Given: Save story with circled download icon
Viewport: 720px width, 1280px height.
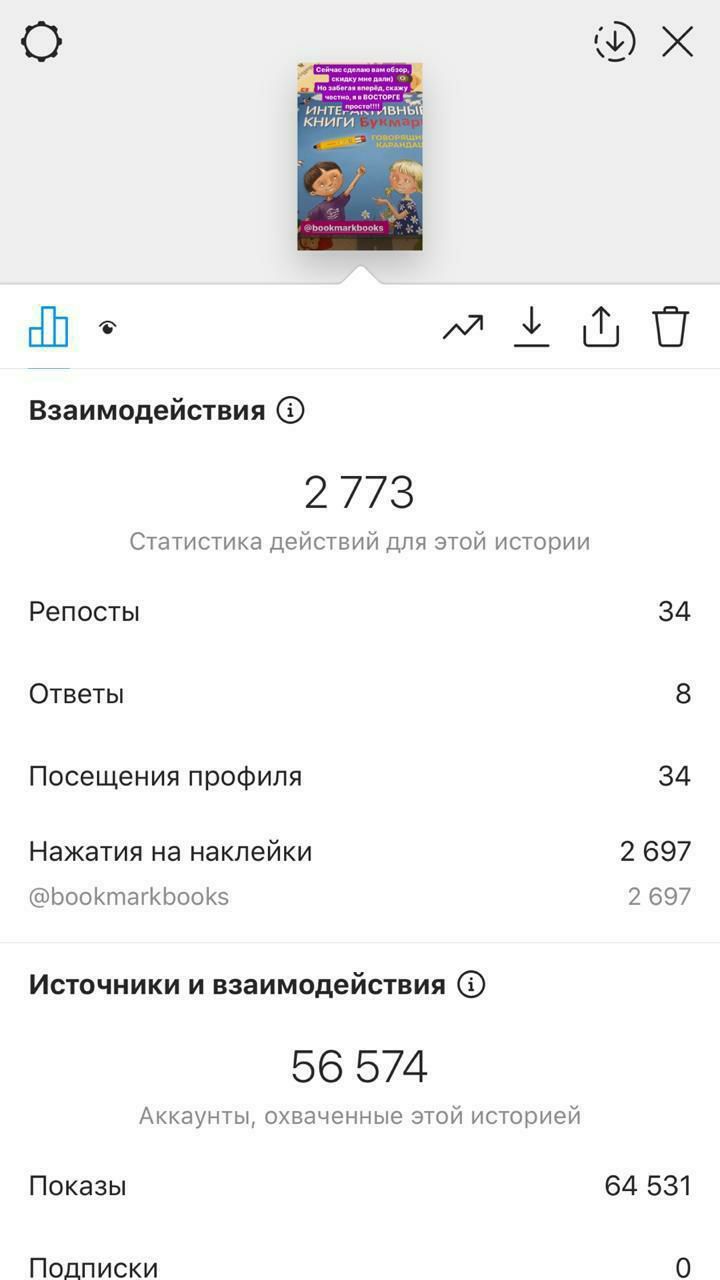Looking at the screenshot, I should point(614,42).
